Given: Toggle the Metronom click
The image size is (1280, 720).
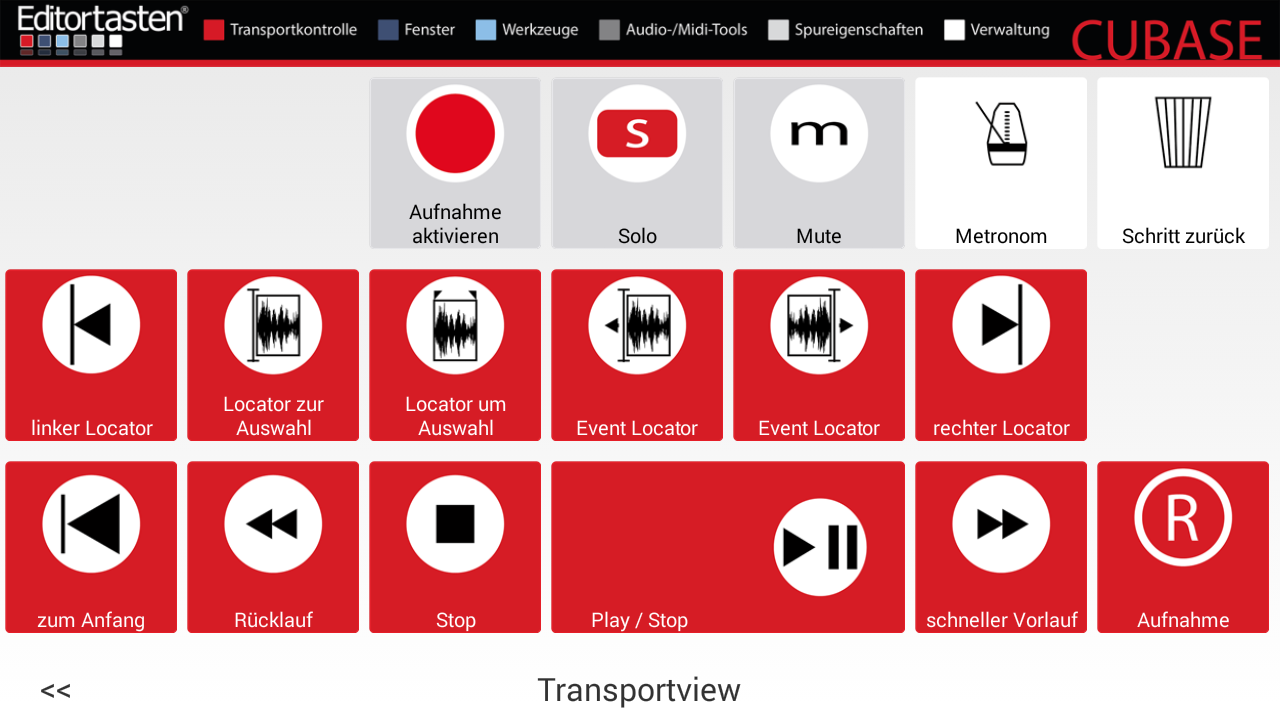Looking at the screenshot, I should pyautogui.click(x=1001, y=163).
